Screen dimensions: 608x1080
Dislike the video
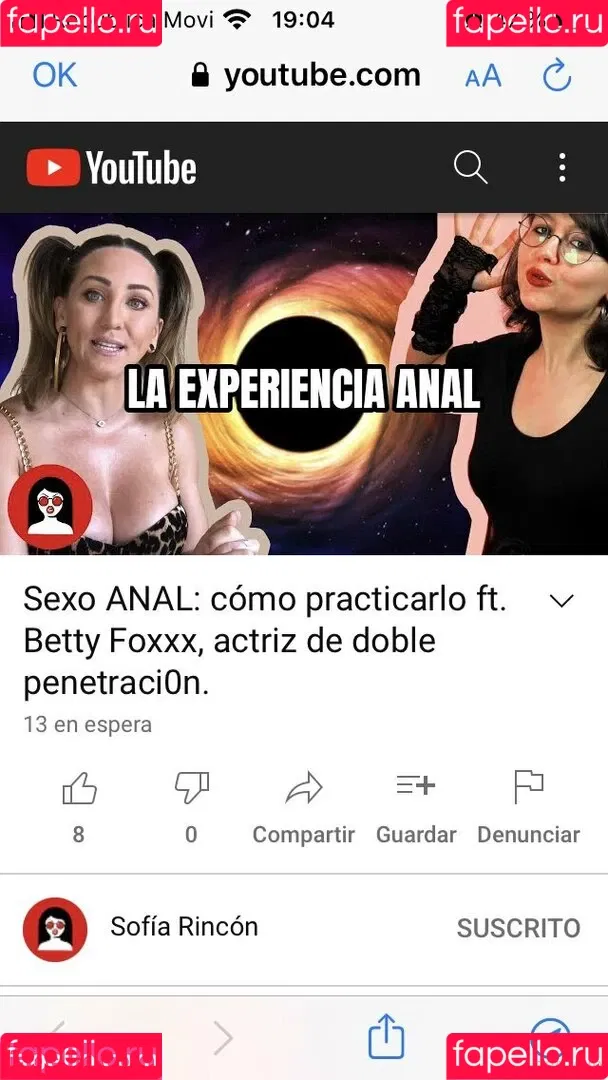[x=191, y=790]
